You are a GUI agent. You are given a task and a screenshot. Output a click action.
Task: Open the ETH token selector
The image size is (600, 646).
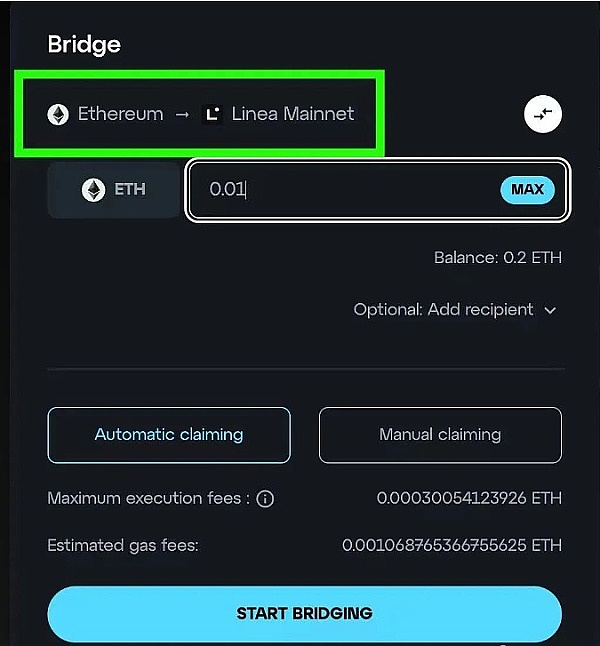pyautogui.click(x=114, y=189)
